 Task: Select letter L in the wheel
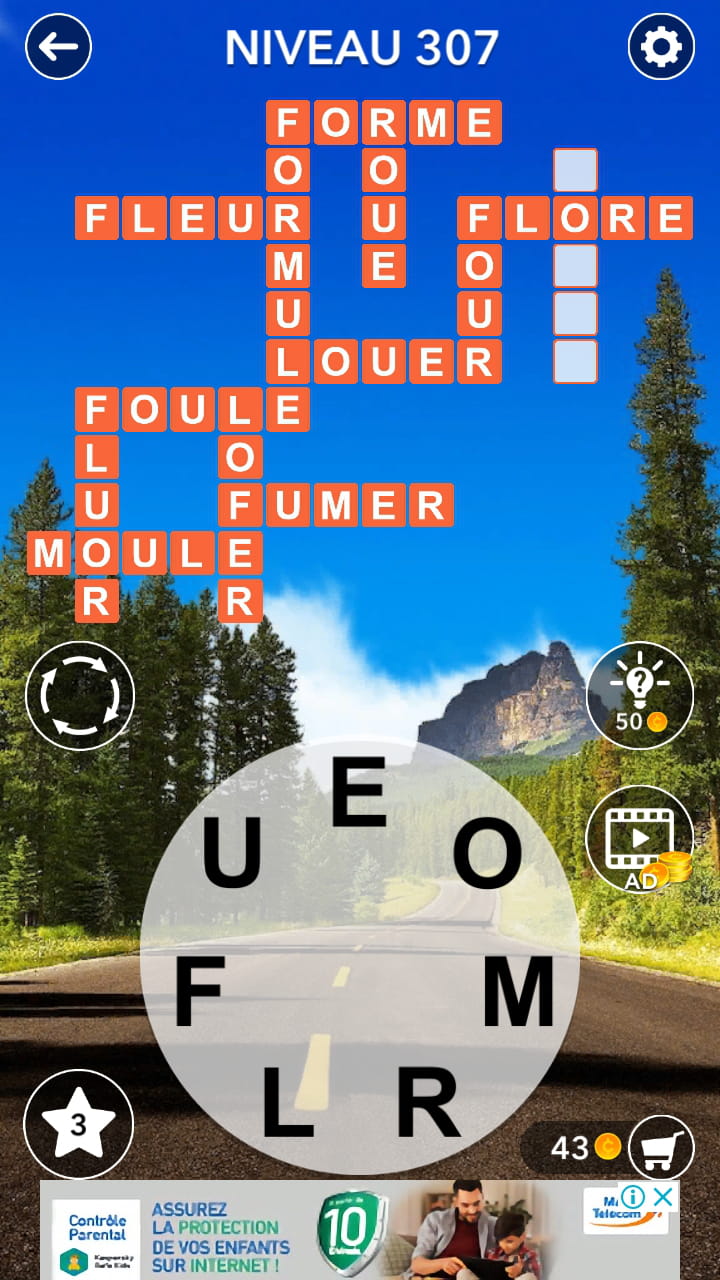[287, 1103]
